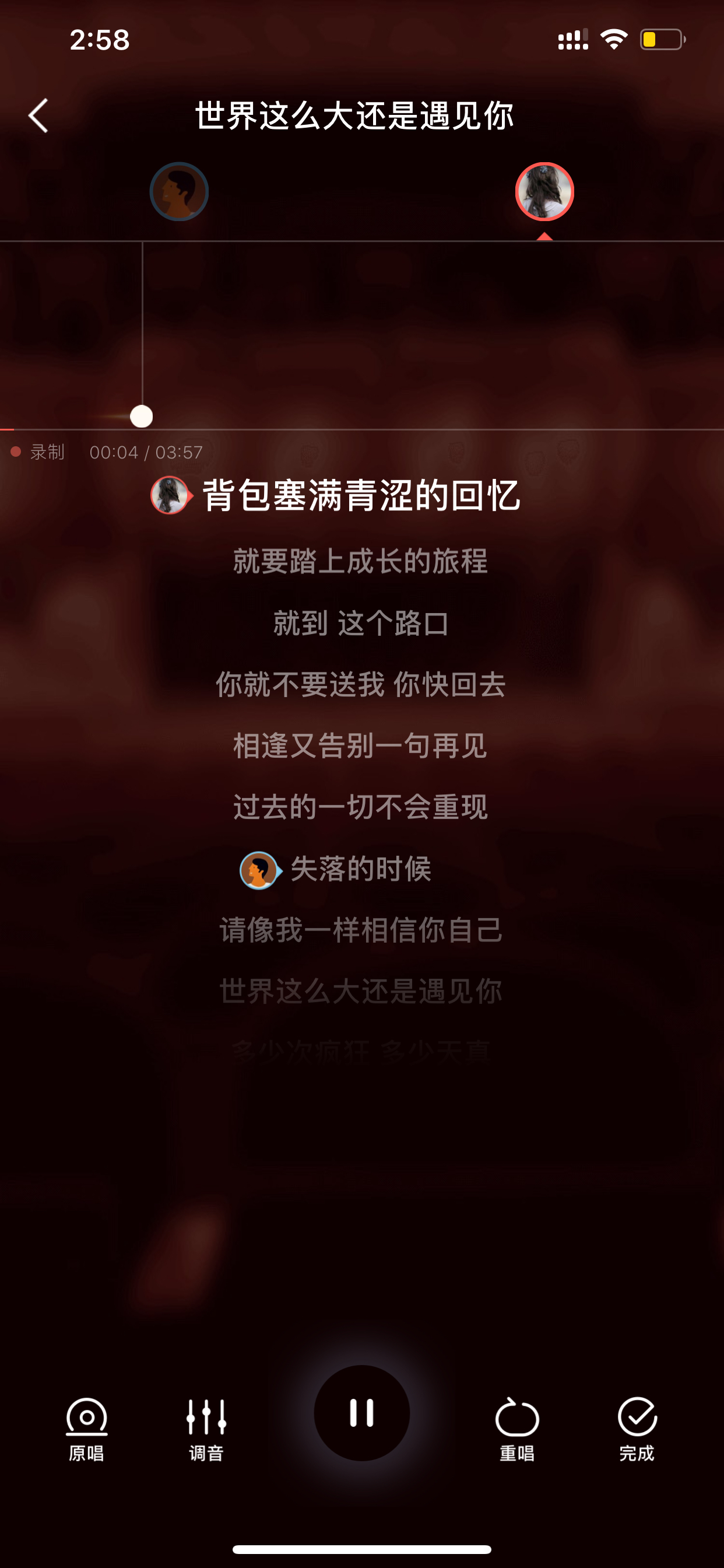Restart singing with 重唱
Viewport: 724px width, 1568px height.
[x=517, y=1430]
